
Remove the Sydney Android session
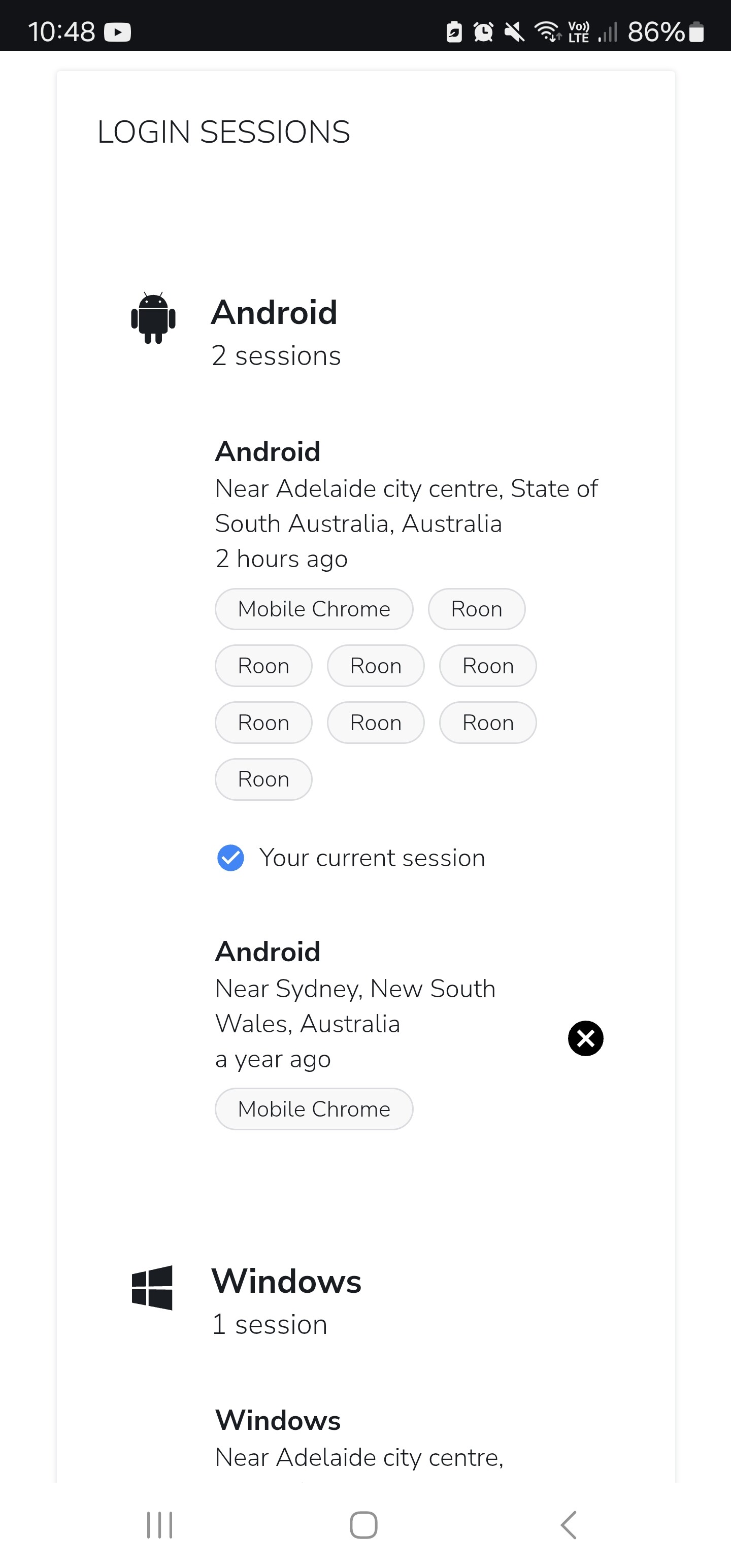pyautogui.click(x=585, y=1038)
